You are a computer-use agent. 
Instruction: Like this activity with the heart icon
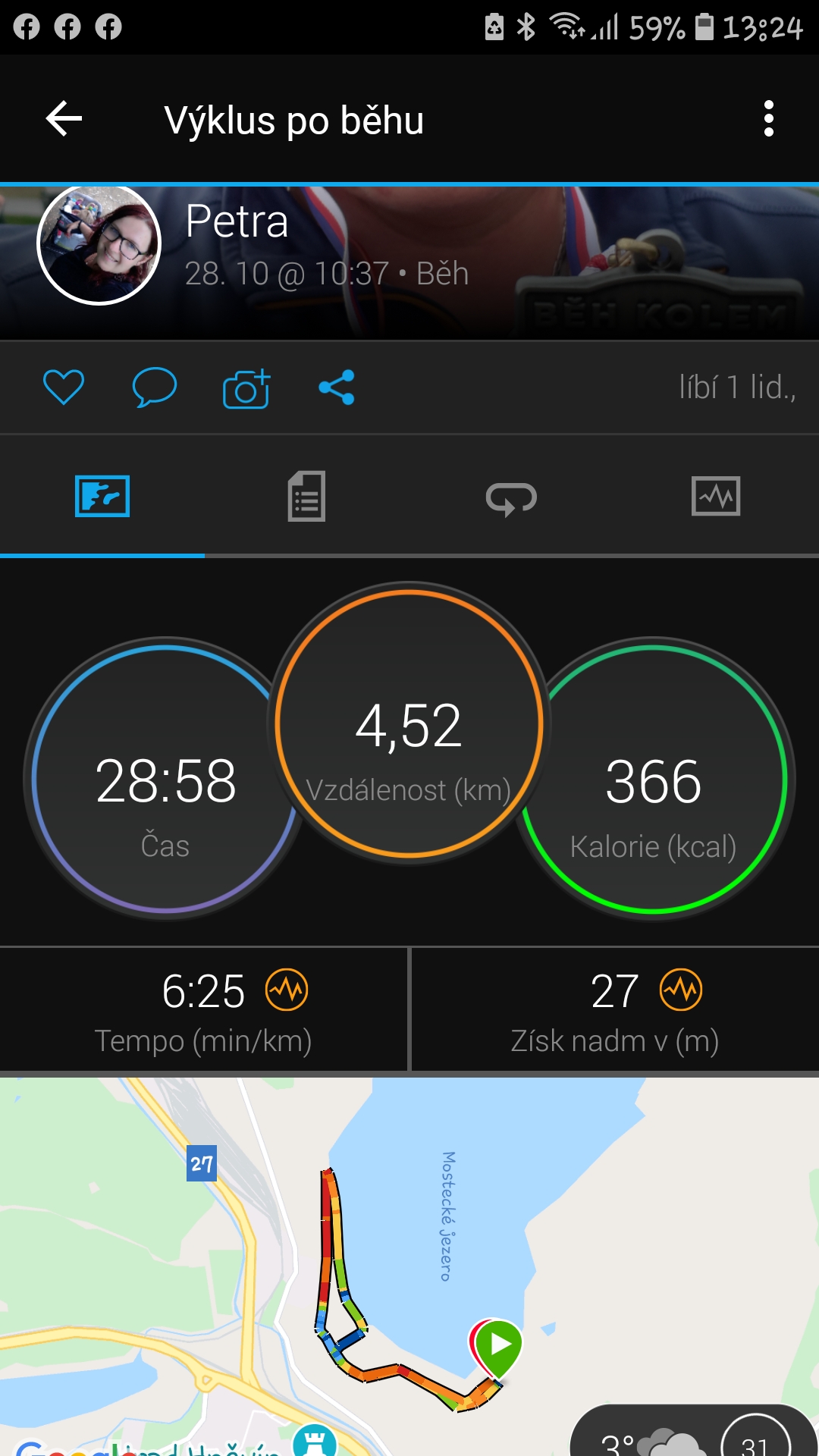64,388
